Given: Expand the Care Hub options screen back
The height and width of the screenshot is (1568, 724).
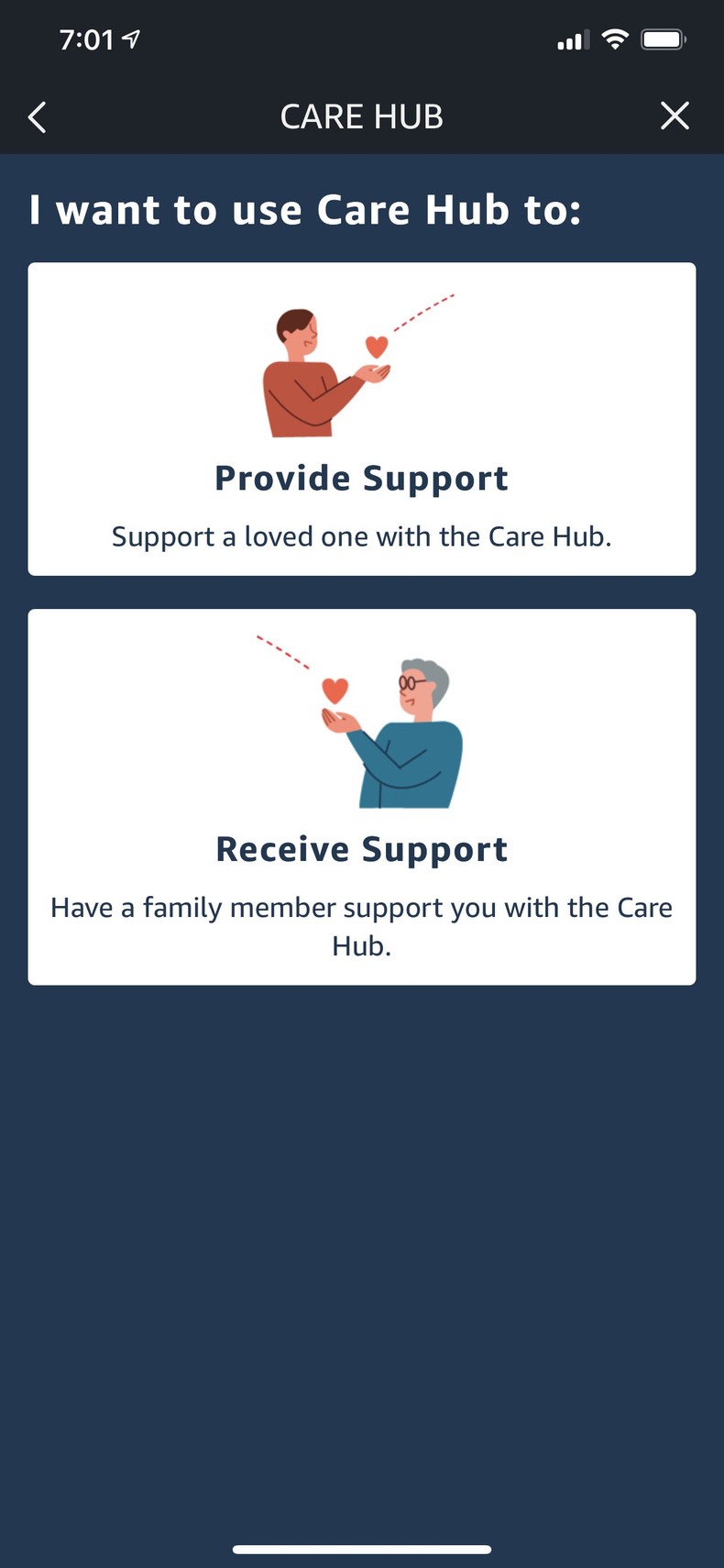Looking at the screenshot, I should [36, 116].
